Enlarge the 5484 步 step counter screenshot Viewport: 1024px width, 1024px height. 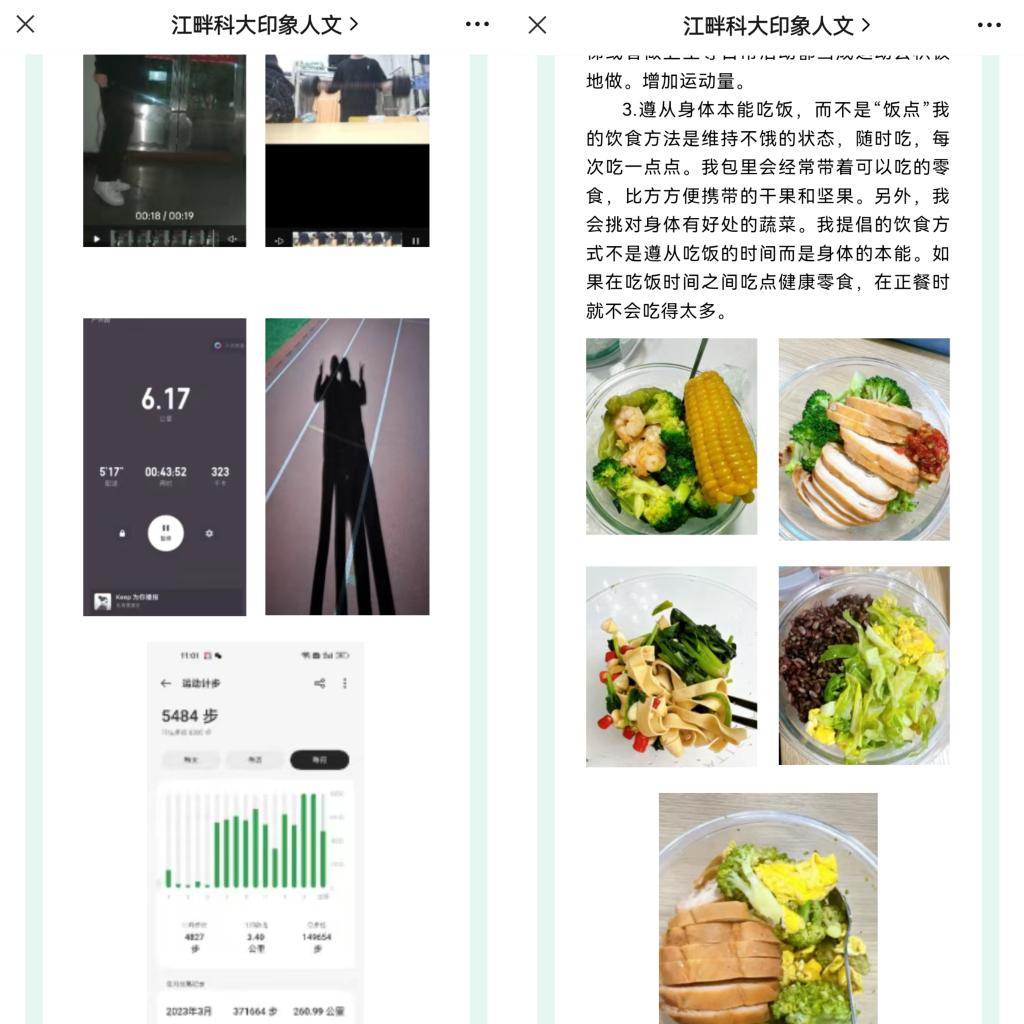[x=255, y=830]
